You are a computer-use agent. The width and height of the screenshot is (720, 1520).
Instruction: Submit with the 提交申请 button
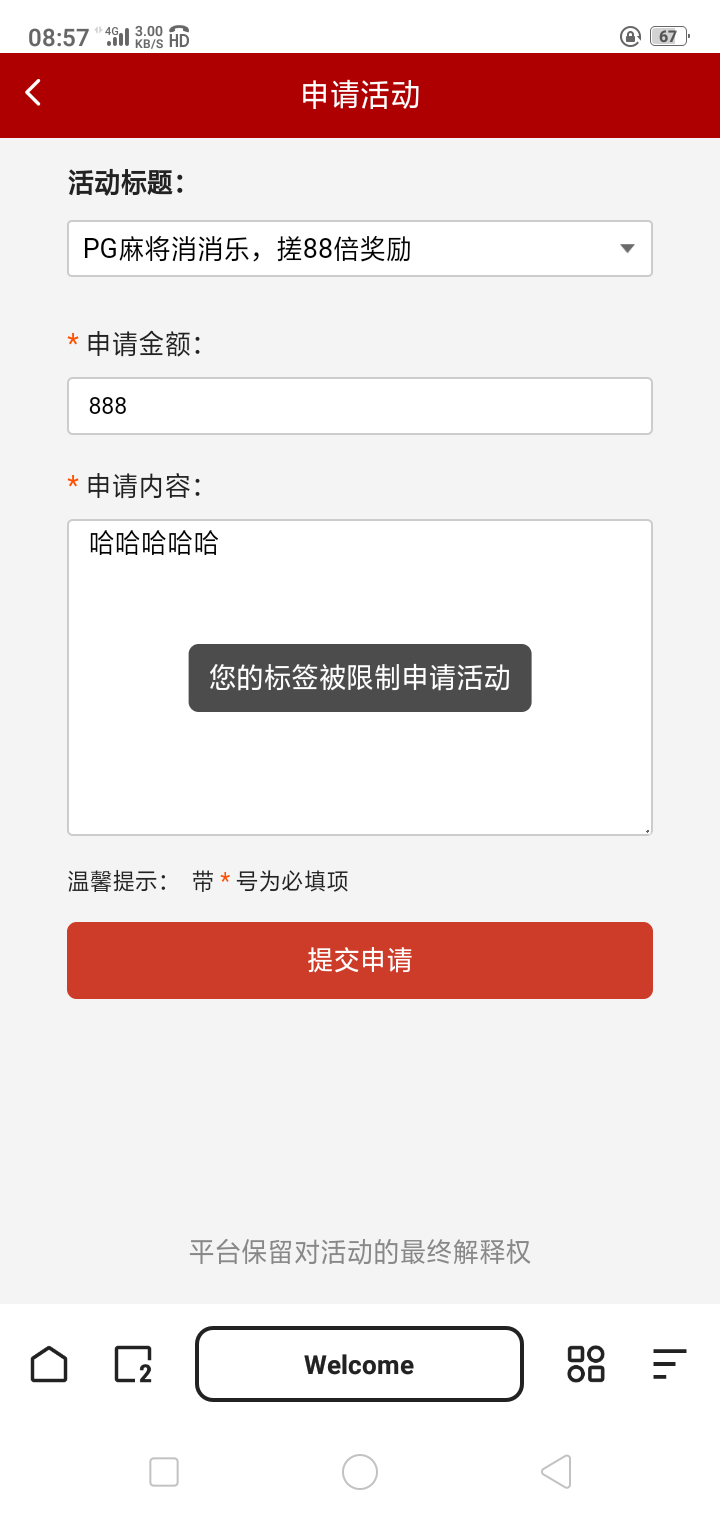click(360, 960)
